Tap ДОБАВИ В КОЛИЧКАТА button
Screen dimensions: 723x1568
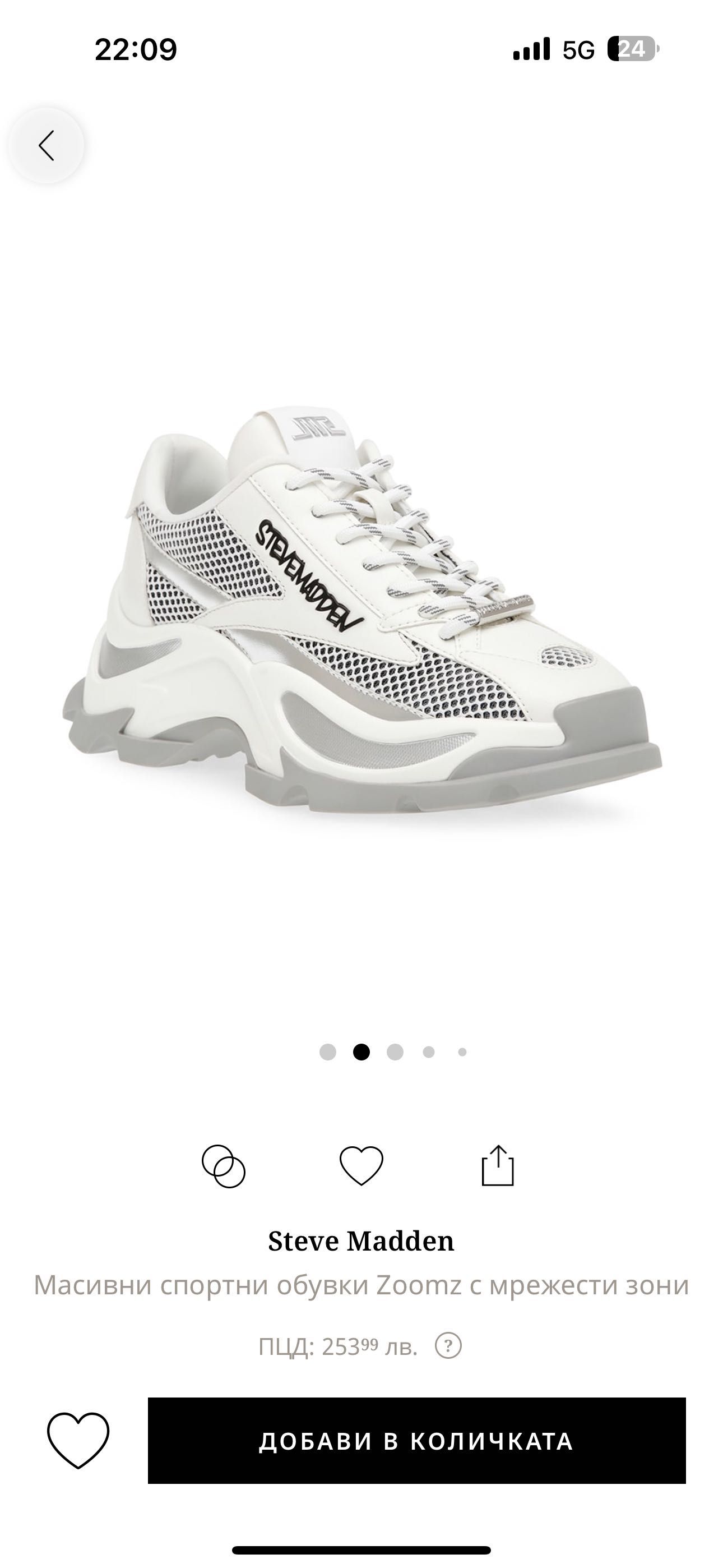pyautogui.click(x=416, y=1441)
